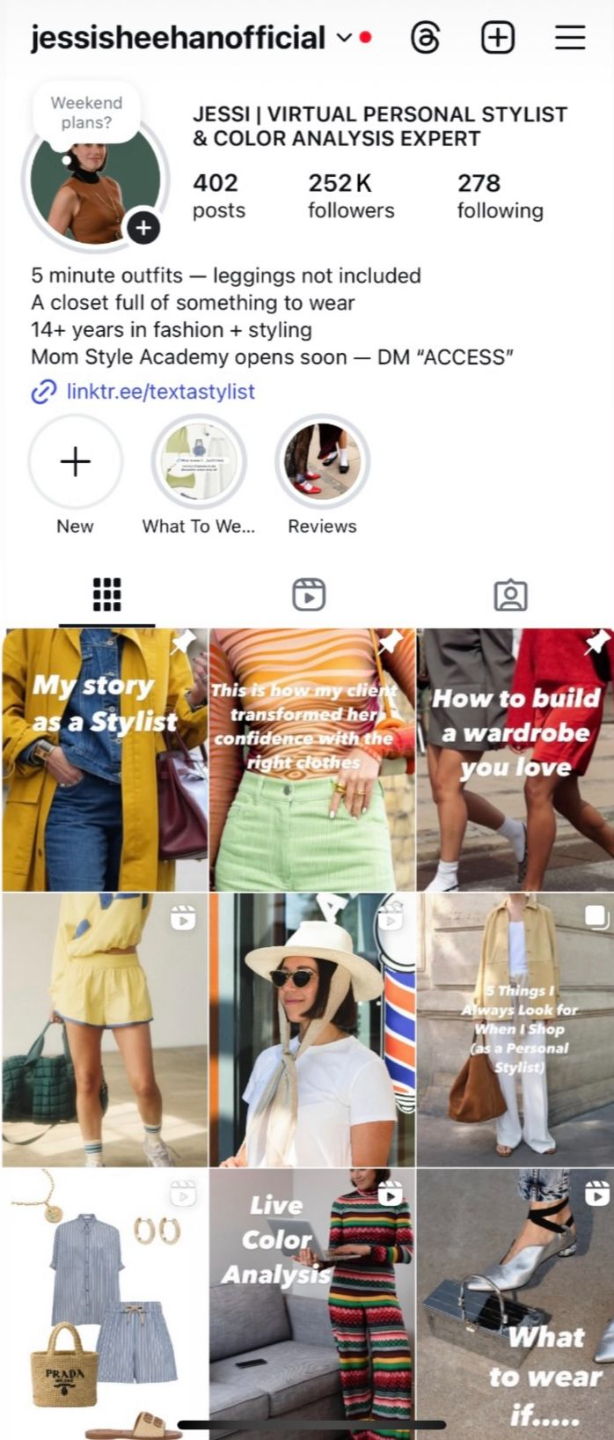Open the My story as a Stylist post
Screen dimensions: 614x1440
[104, 760]
